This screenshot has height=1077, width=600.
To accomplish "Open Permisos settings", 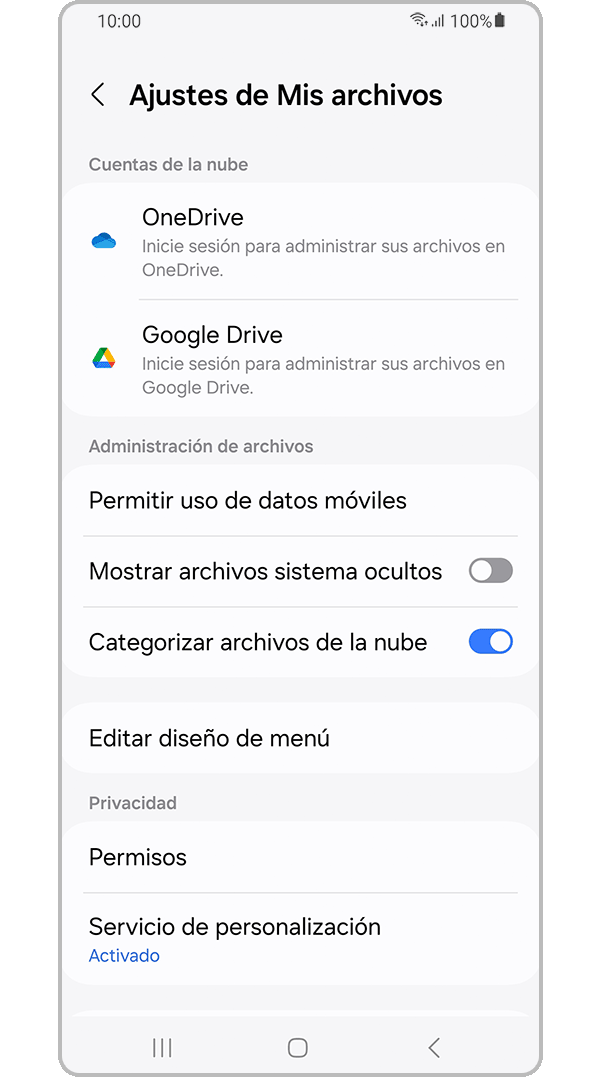I will pos(300,857).
